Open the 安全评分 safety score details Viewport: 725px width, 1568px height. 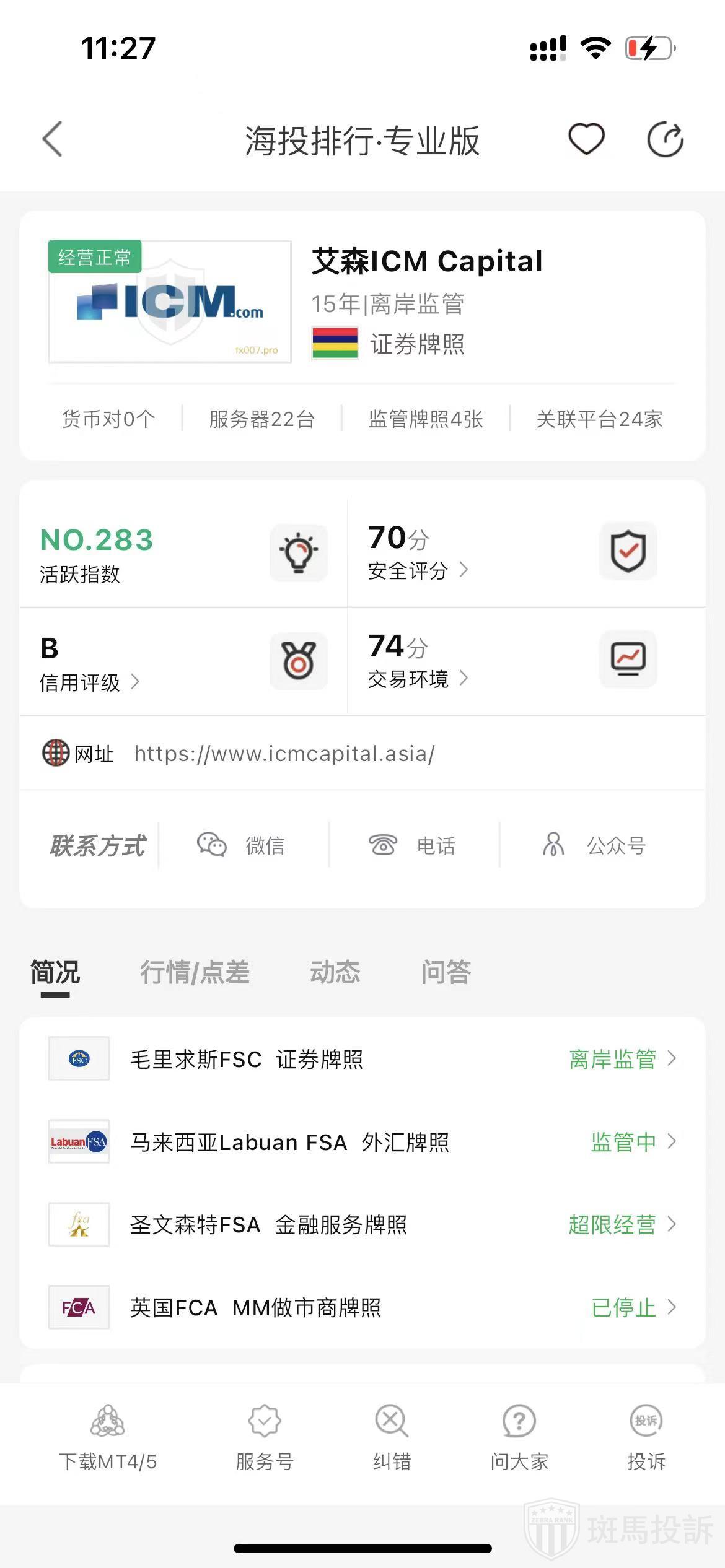(418, 570)
